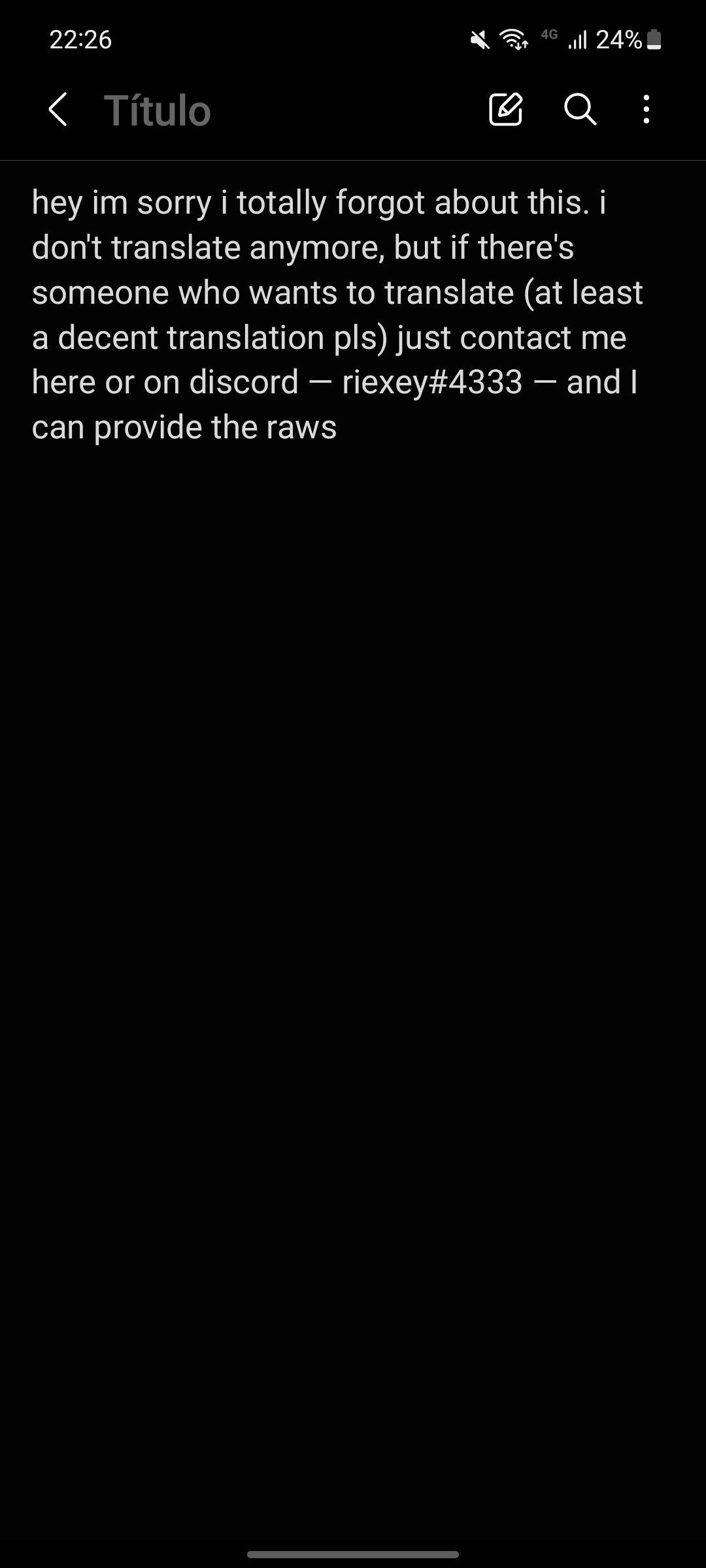706x1568 pixels.
Task: Tap the Título title field
Action: tap(158, 110)
